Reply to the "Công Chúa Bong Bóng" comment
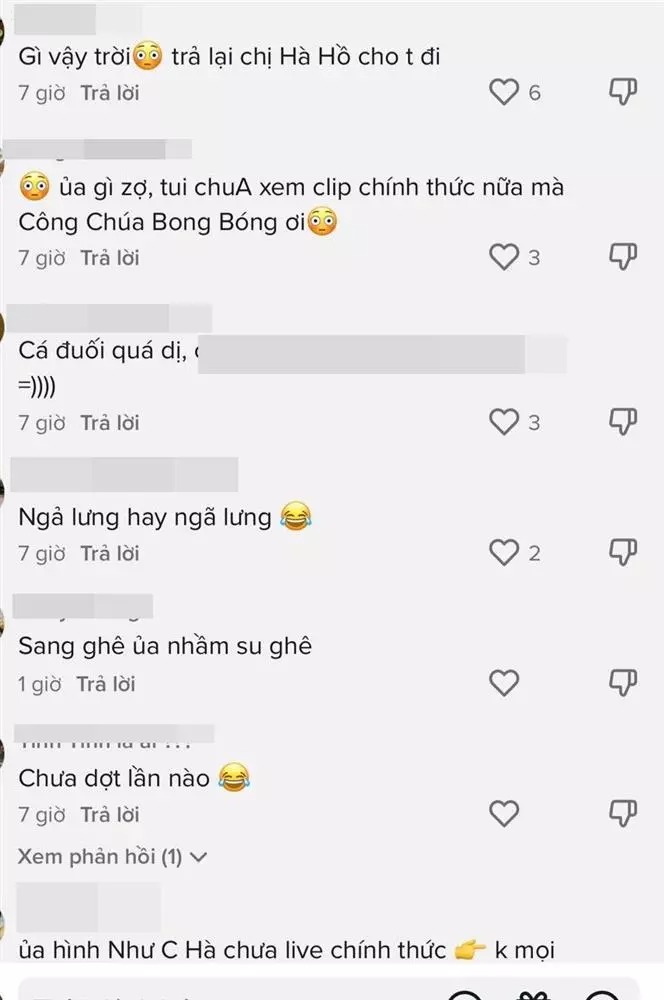 110,258
